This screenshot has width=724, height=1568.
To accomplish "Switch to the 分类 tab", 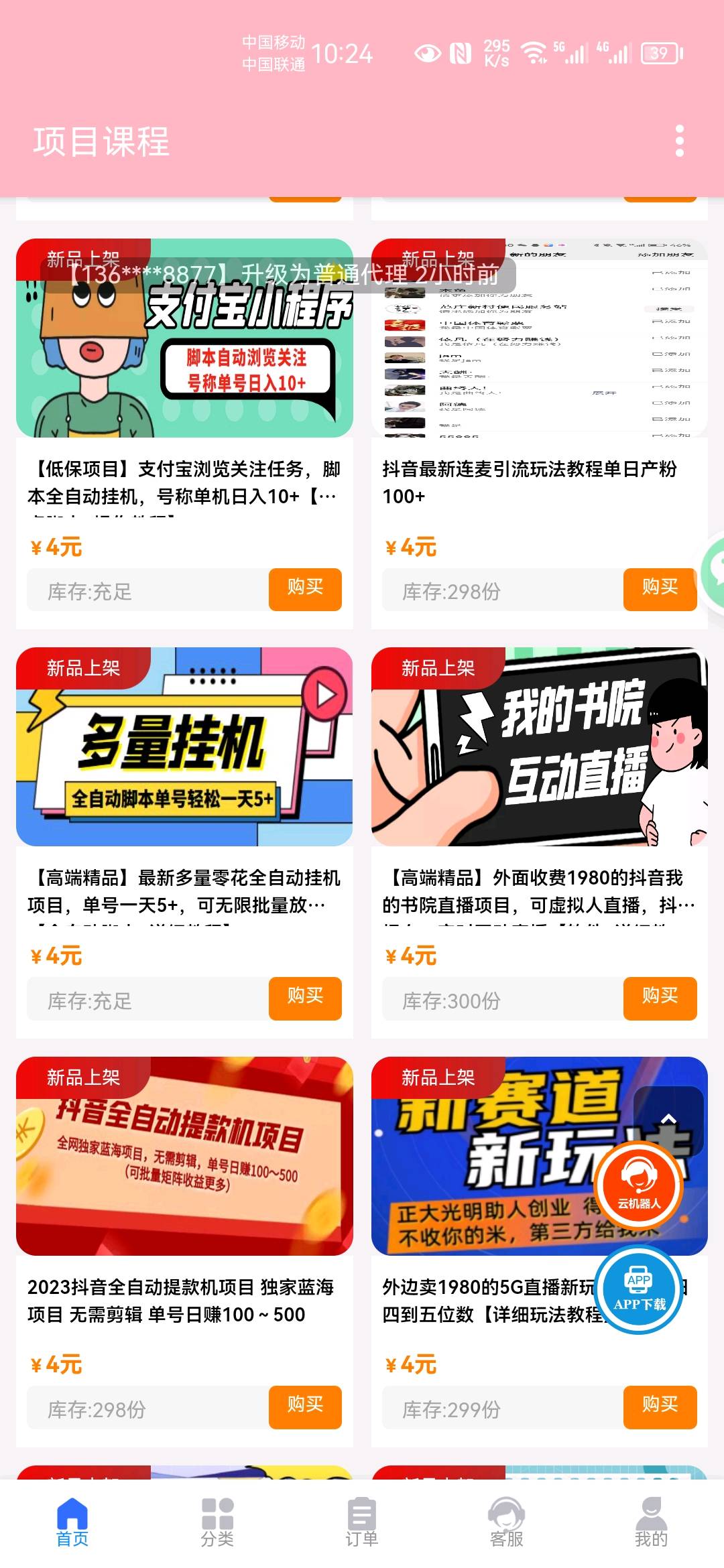I will tap(217, 1522).
